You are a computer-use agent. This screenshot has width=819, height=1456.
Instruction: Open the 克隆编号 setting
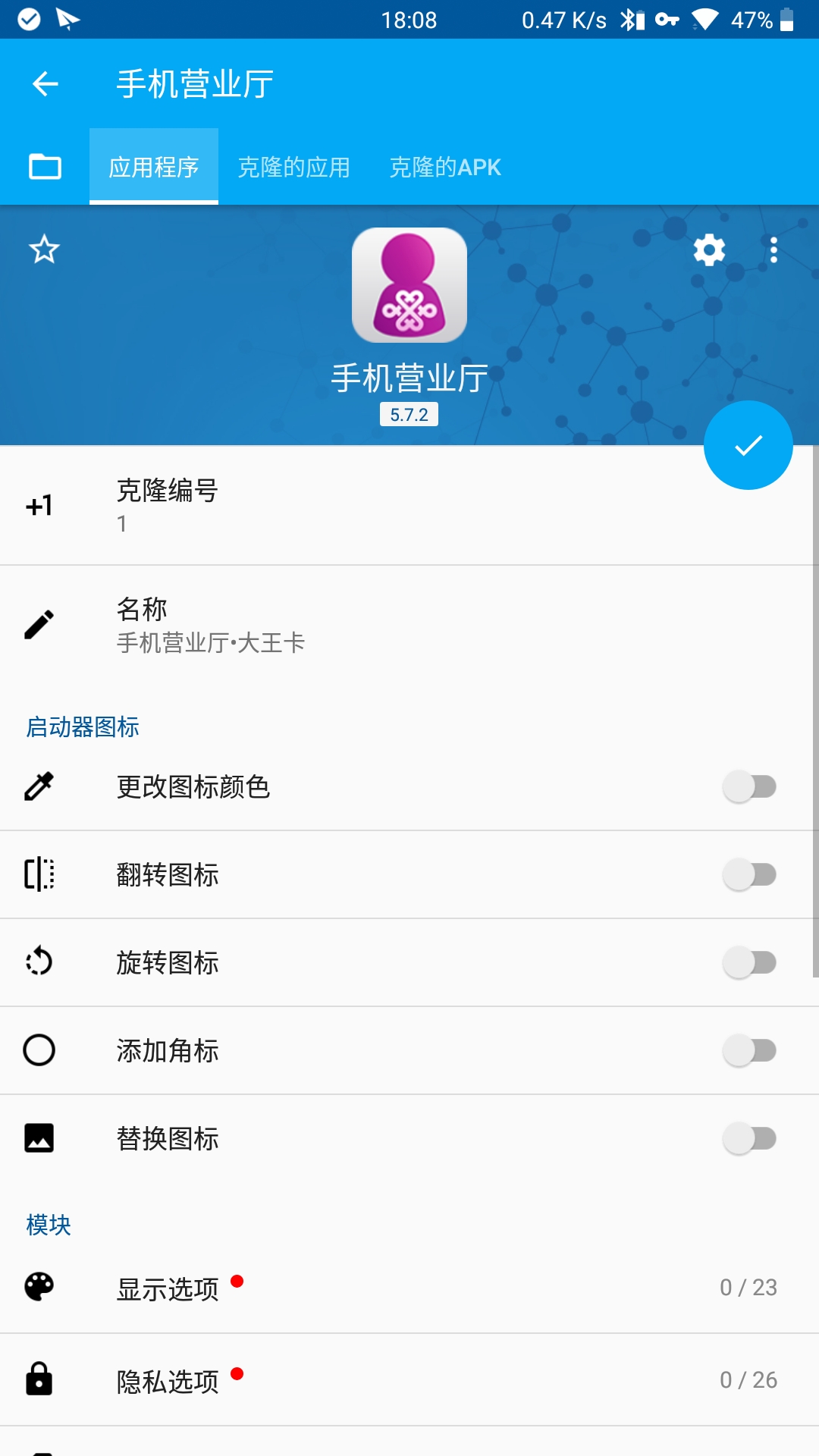click(409, 506)
